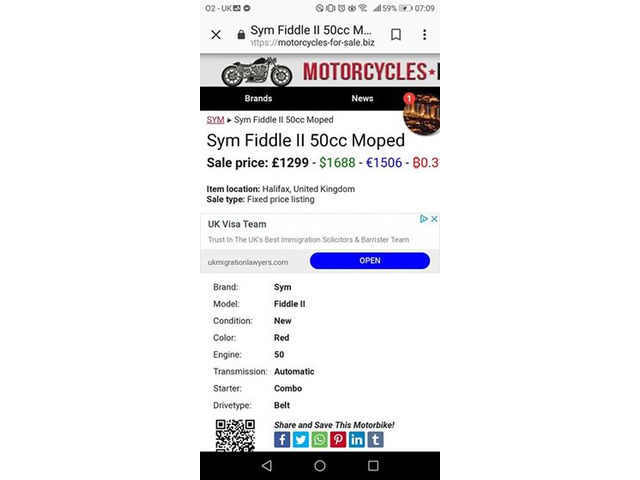Close the UK Visa Team ad
Image resolution: width=640 pixels, height=480 pixels.
[434, 219]
